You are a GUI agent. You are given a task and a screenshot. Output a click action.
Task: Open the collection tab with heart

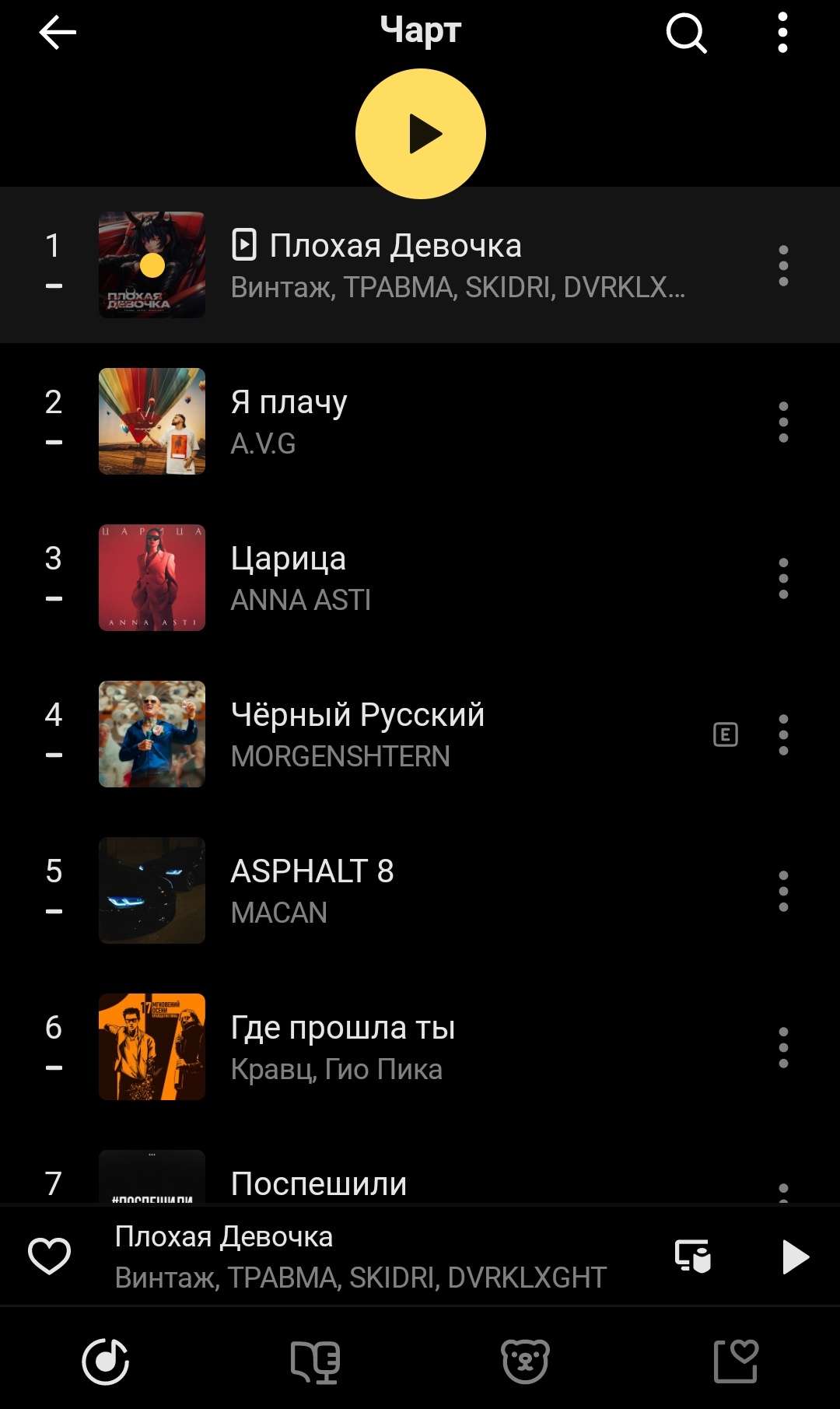click(735, 1361)
